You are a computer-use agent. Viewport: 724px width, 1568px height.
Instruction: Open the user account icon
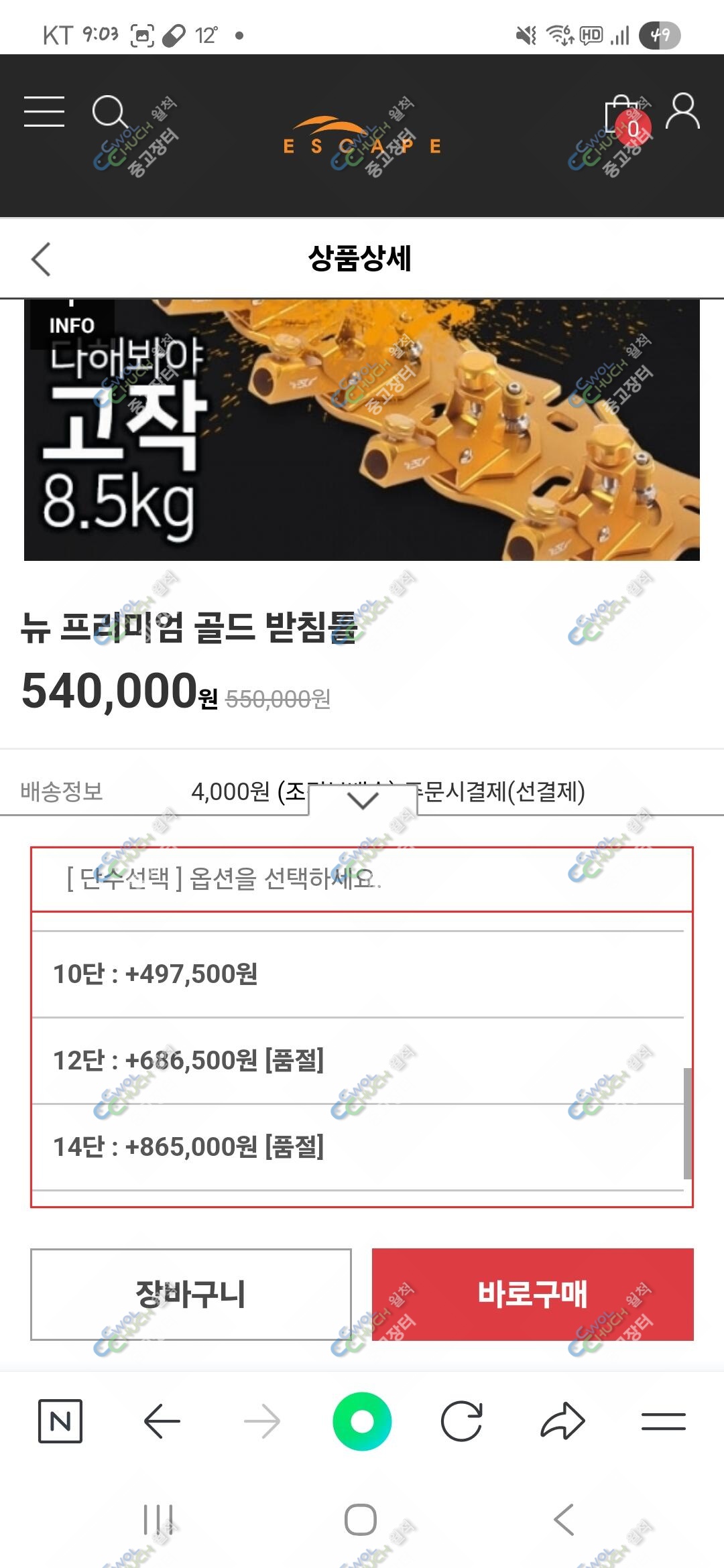point(682,111)
